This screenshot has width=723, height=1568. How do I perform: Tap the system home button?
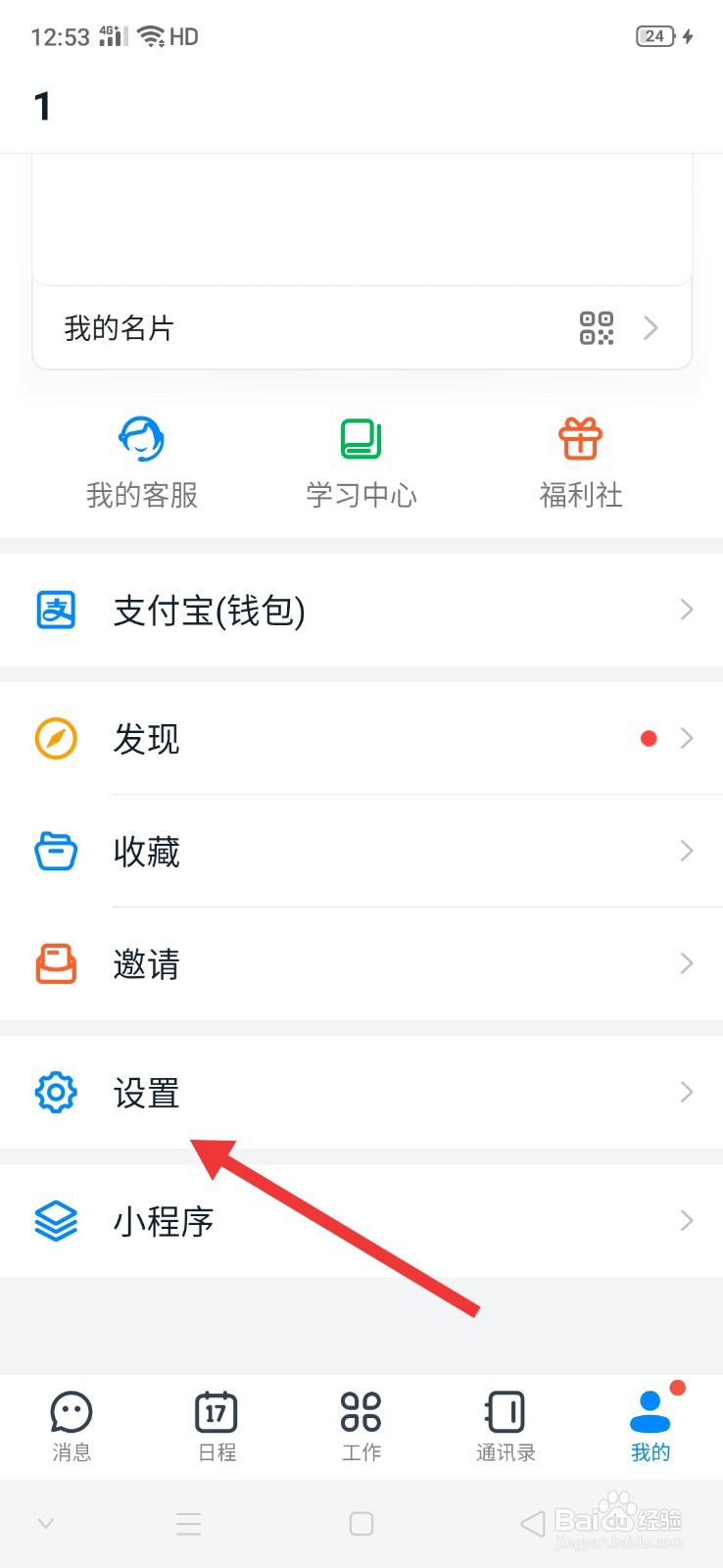[361, 1523]
